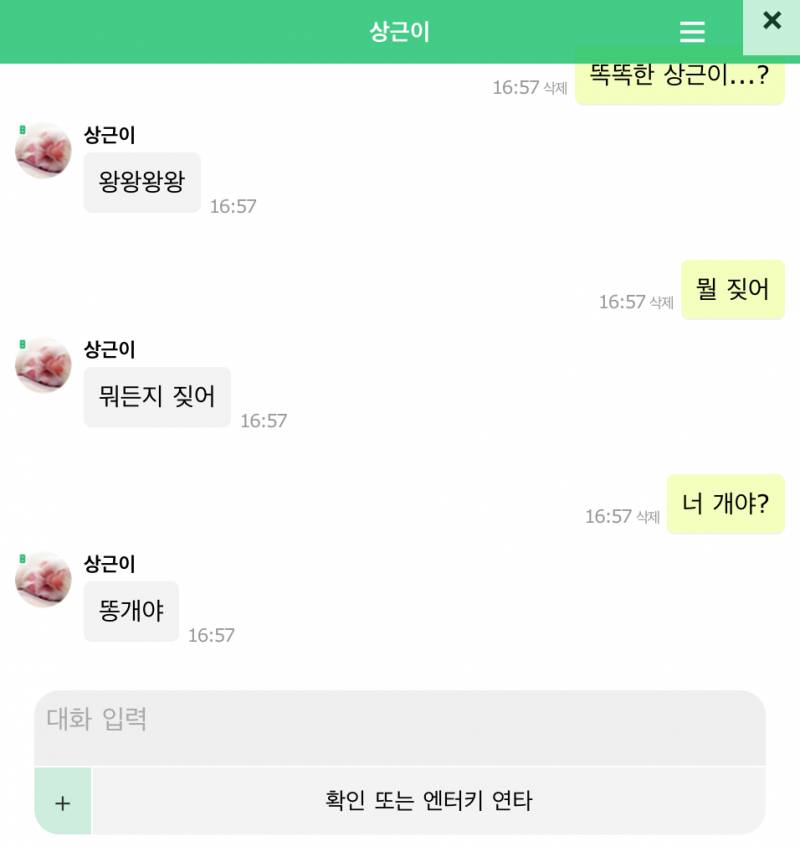This screenshot has width=800, height=847.
Task: Select the 왕왕왕왕 chat bubble
Action: (140, 183)
